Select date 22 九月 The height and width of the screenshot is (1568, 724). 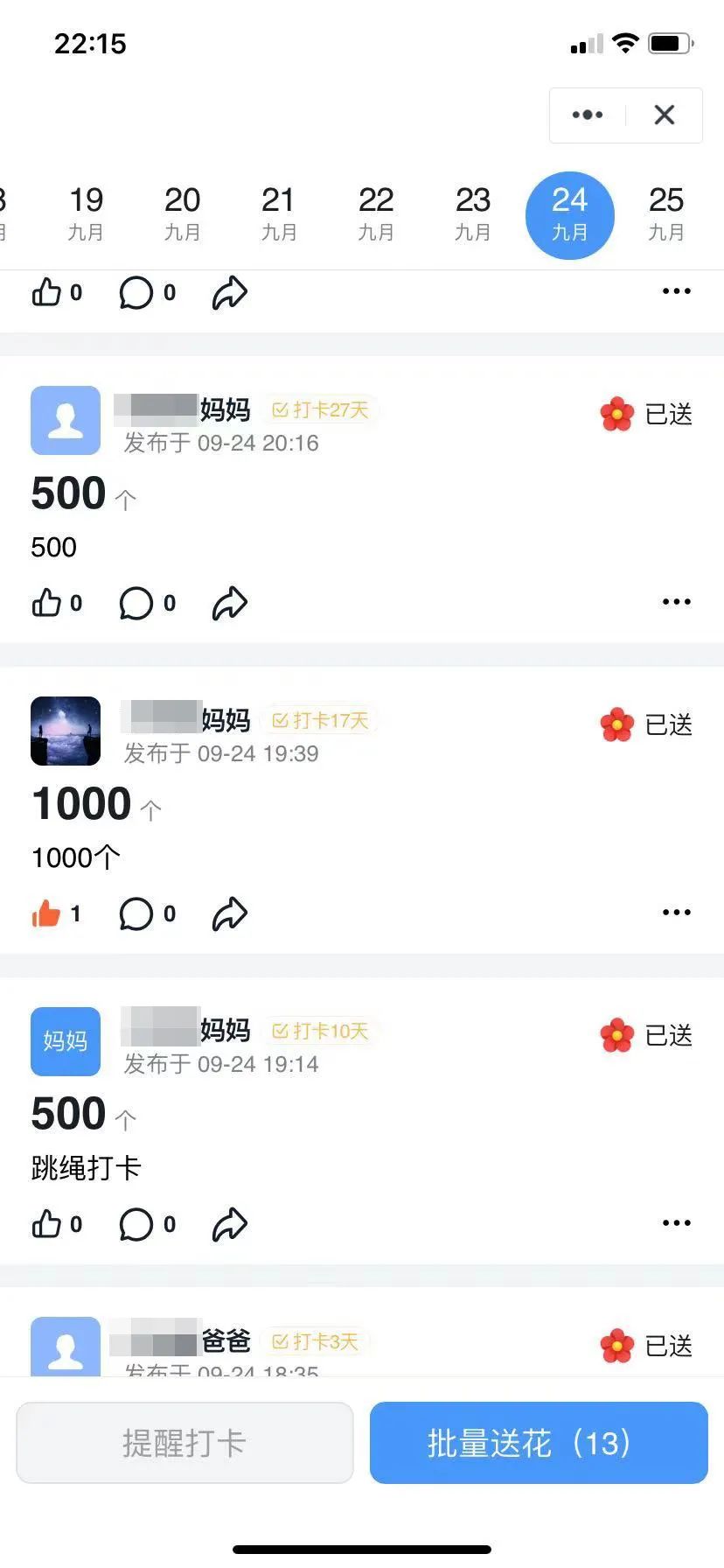coord(376,213)
